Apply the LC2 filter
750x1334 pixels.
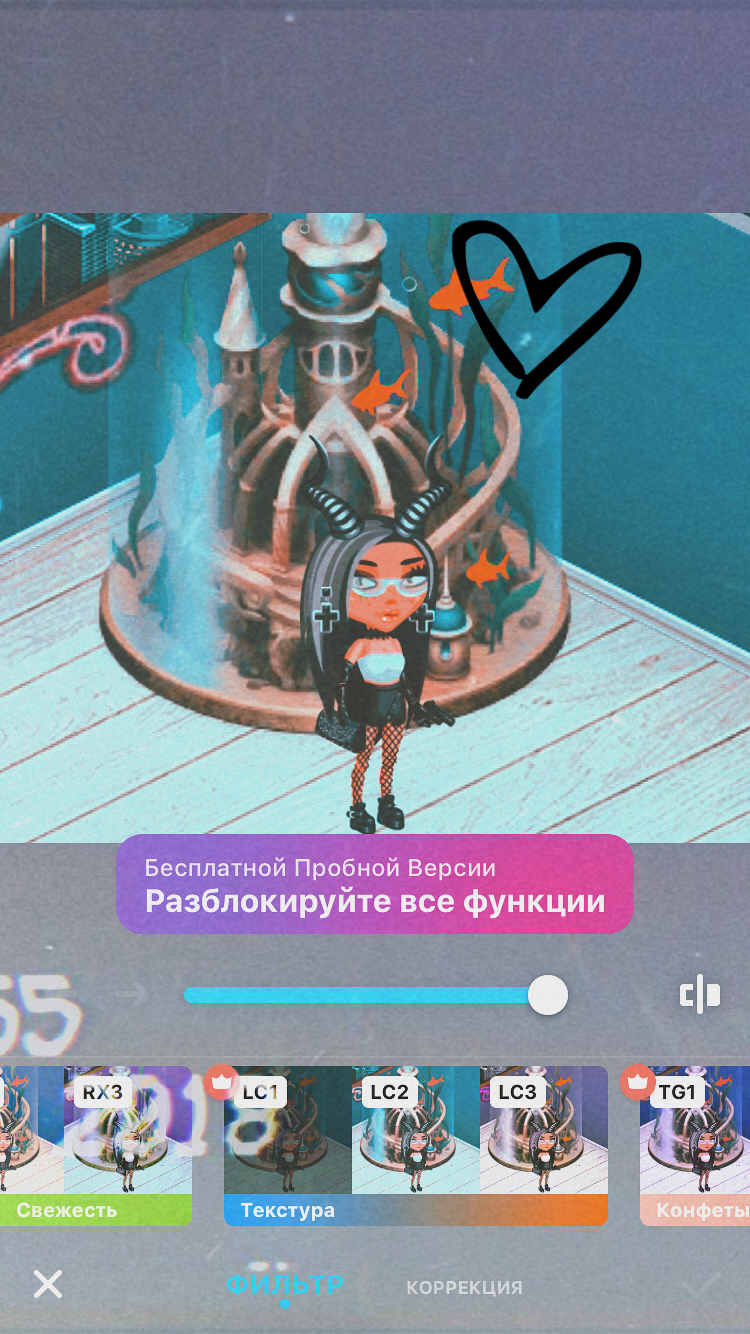pyautogui.click(x=416, y=1130)
